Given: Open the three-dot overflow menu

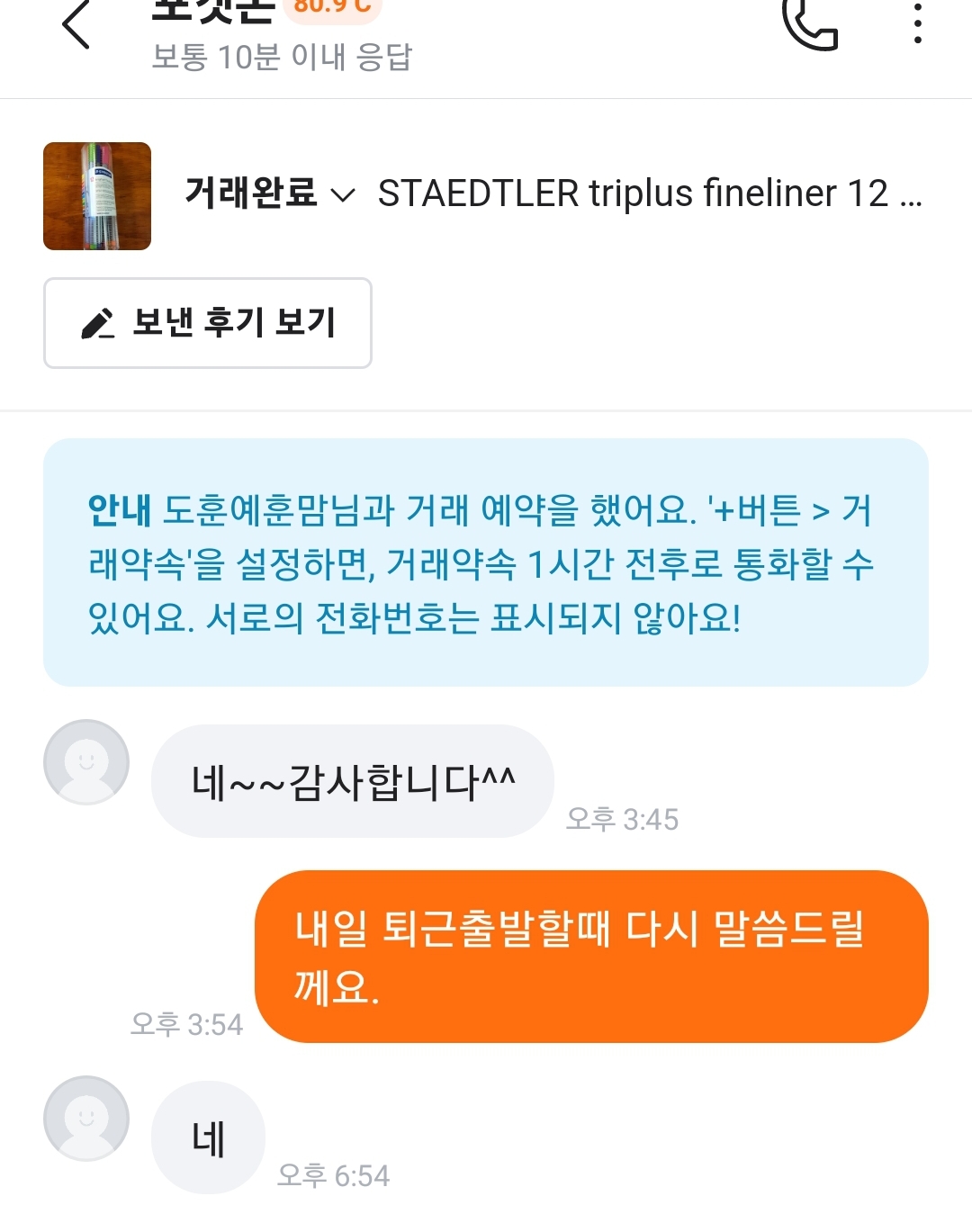Looking at the screenshot, I should [917, 23].
